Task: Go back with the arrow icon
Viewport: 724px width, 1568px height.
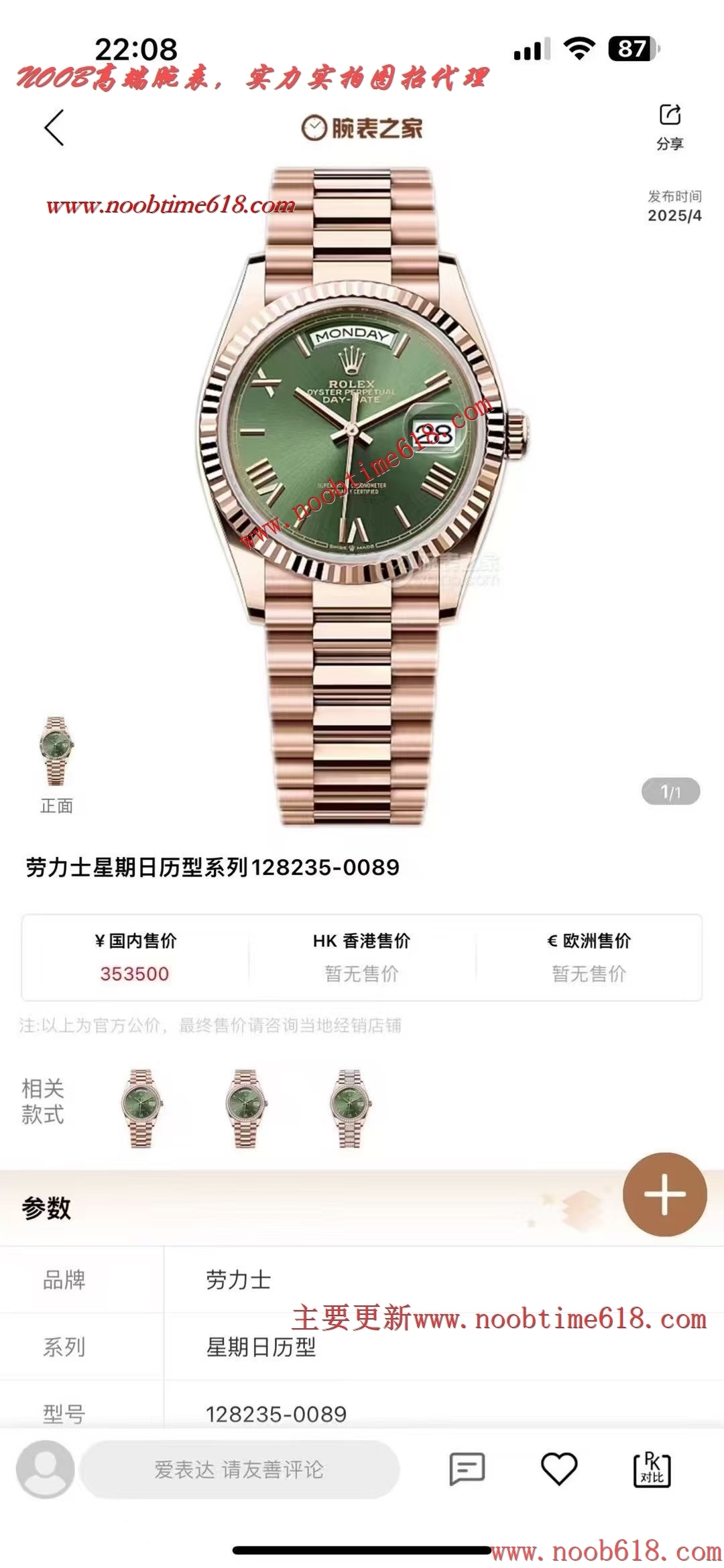Action: [x=54, y=127]
